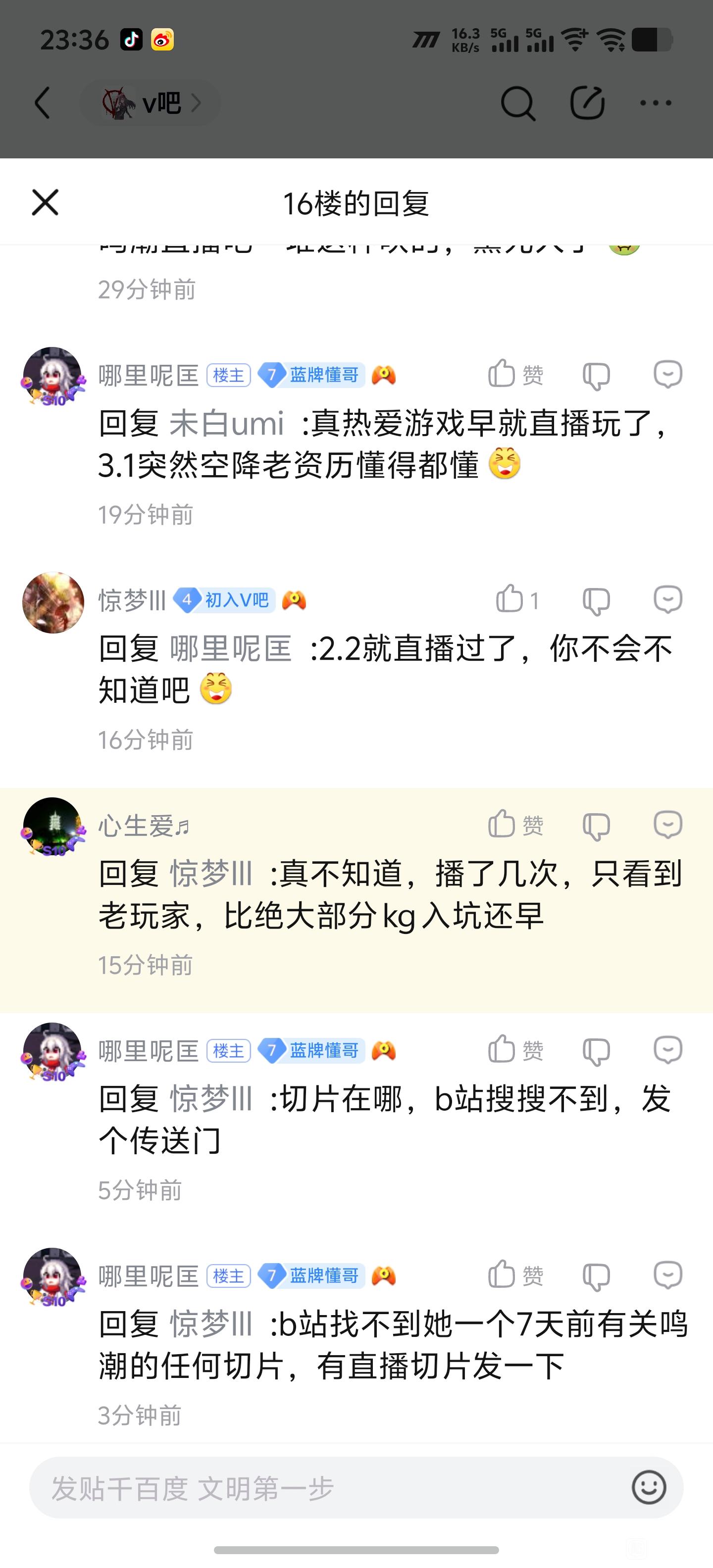This screenshot has width=713, height=1568.
Task: Tap the 未白umi username link
Action: [x=226, y=424]
